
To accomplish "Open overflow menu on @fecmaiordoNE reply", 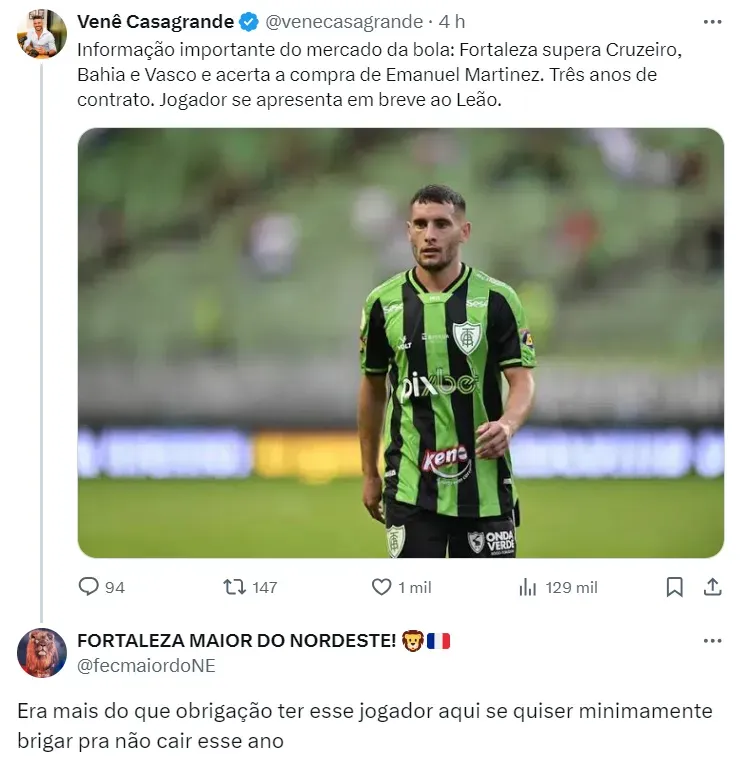I will 712,641.
